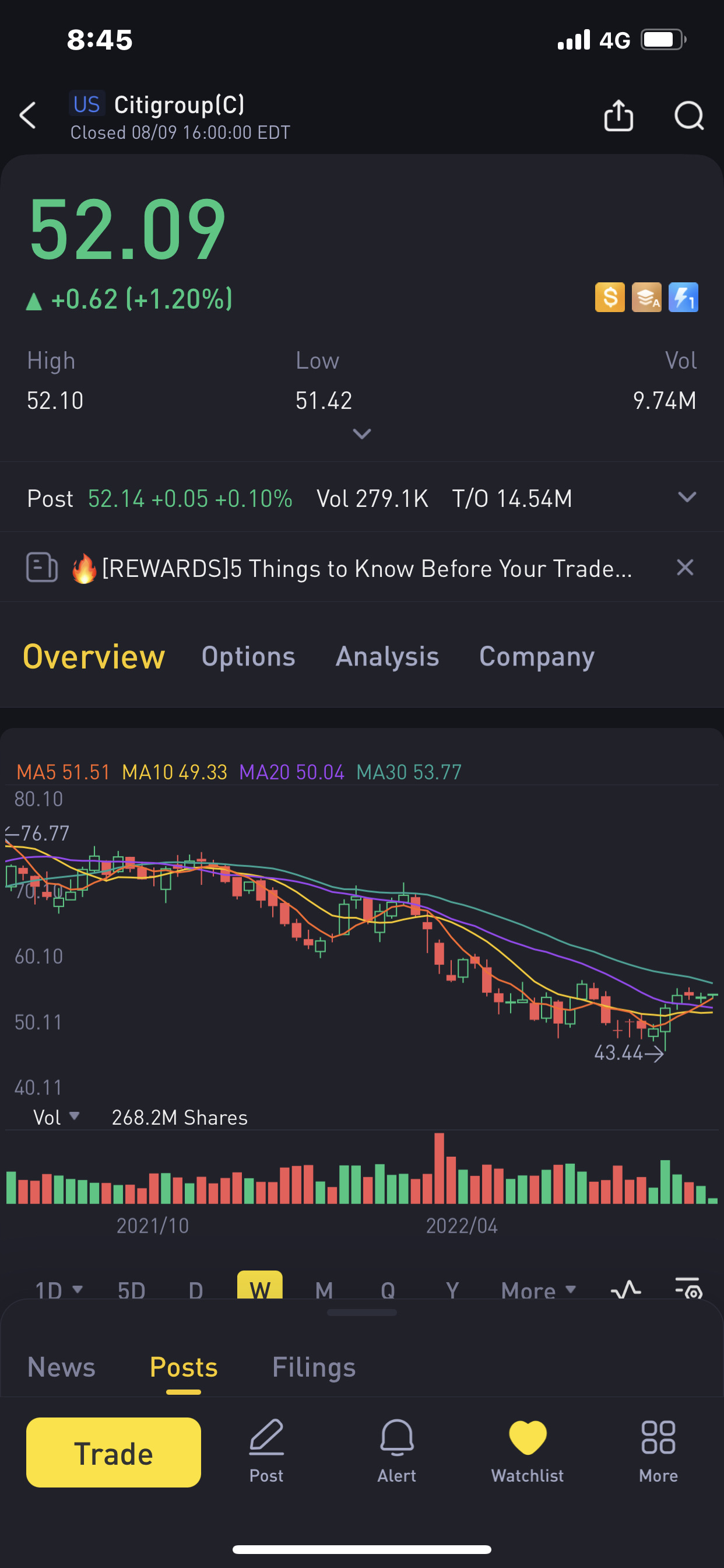Select the 5D chart period
Screen dimensions: 724x1568
pyautogui.click(x=131, y=1289)
